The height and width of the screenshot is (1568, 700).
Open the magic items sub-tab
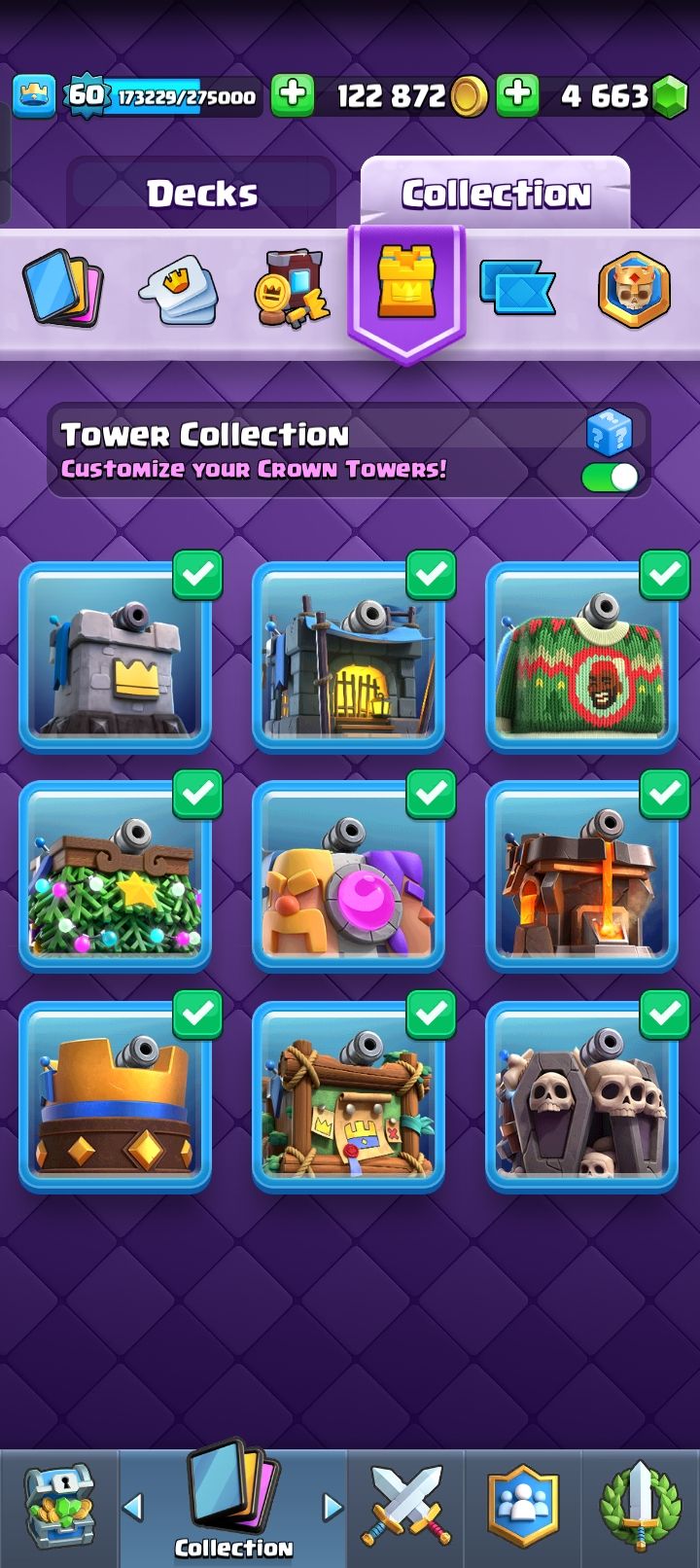[290, 289]
